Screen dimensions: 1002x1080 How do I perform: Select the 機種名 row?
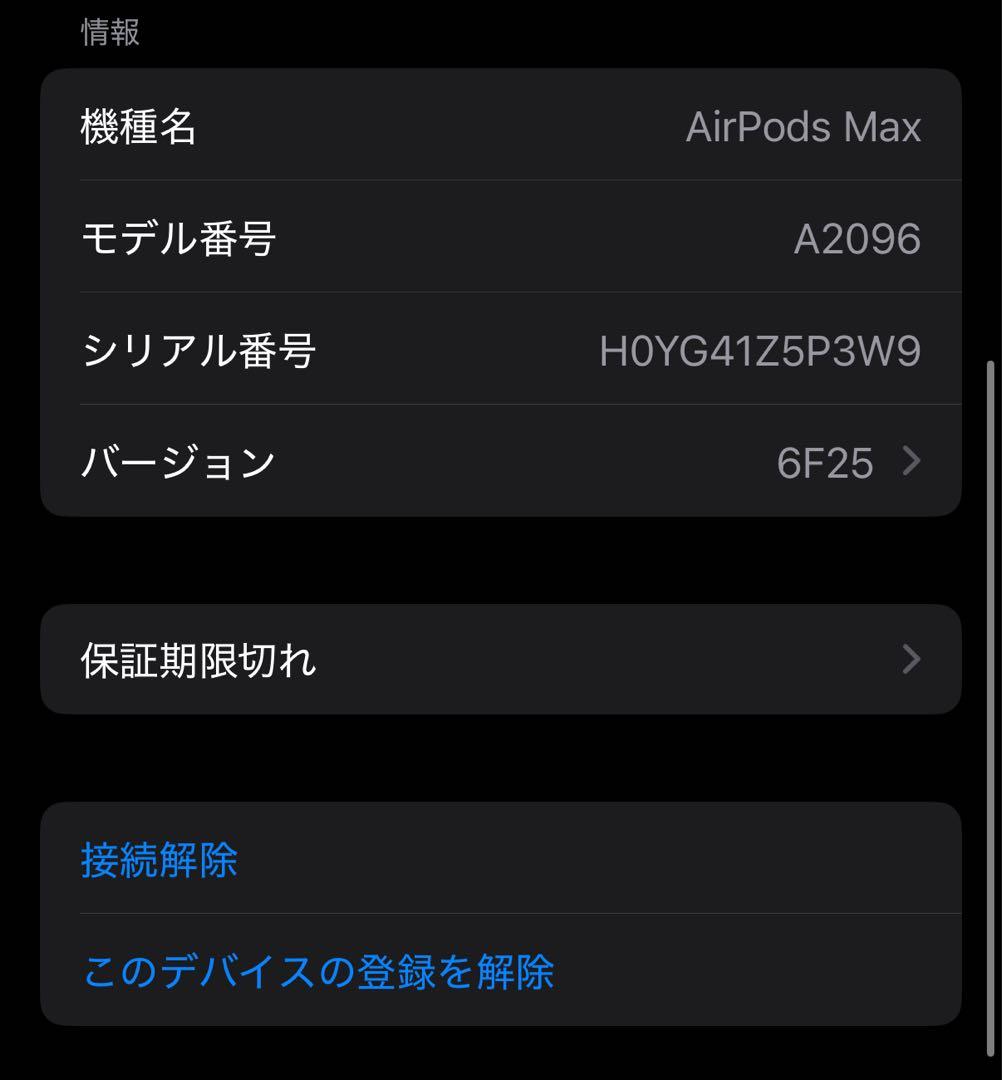[x=500, y=128]
